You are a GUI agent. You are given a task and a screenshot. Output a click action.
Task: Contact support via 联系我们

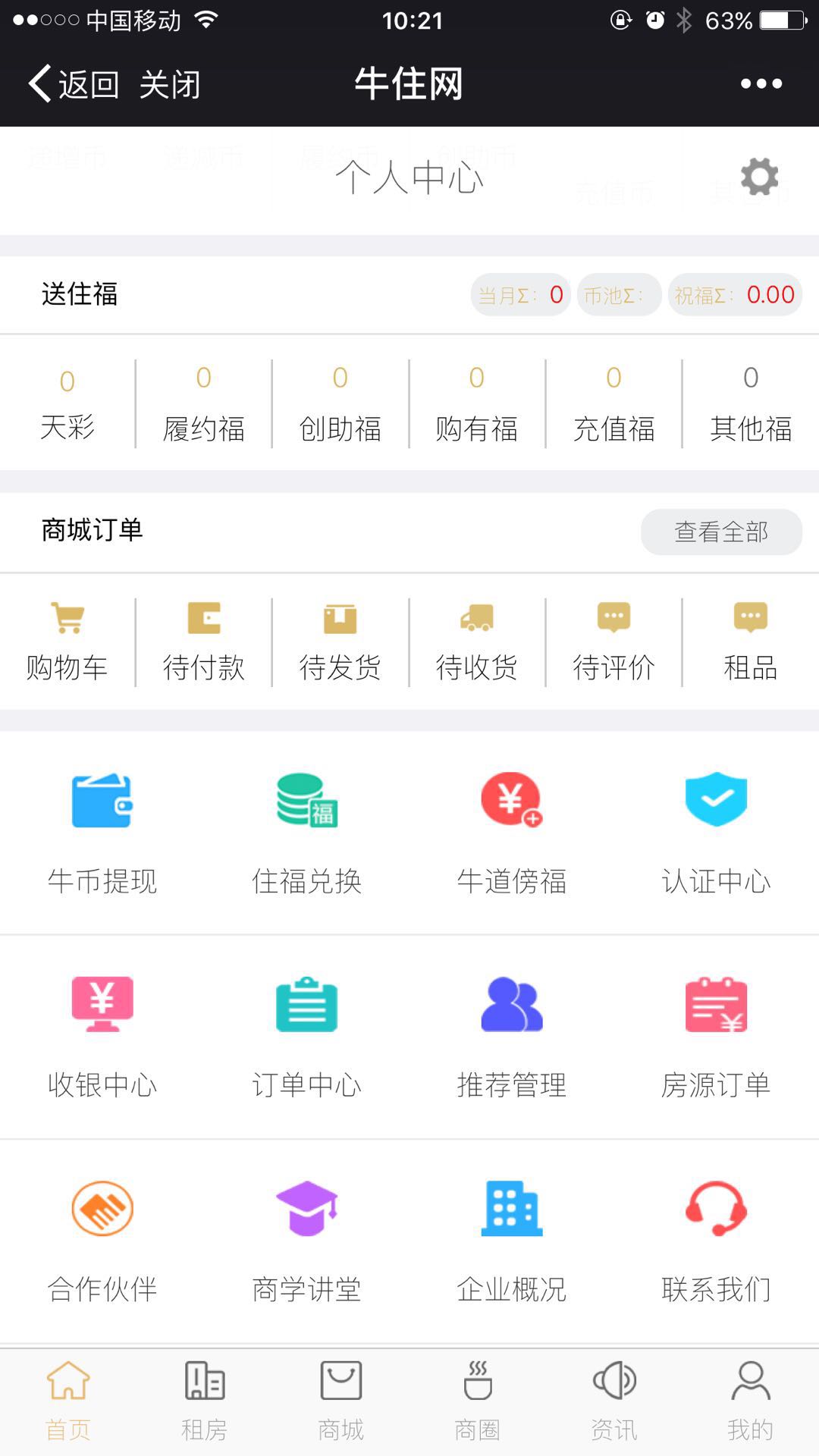(717, 1241)
